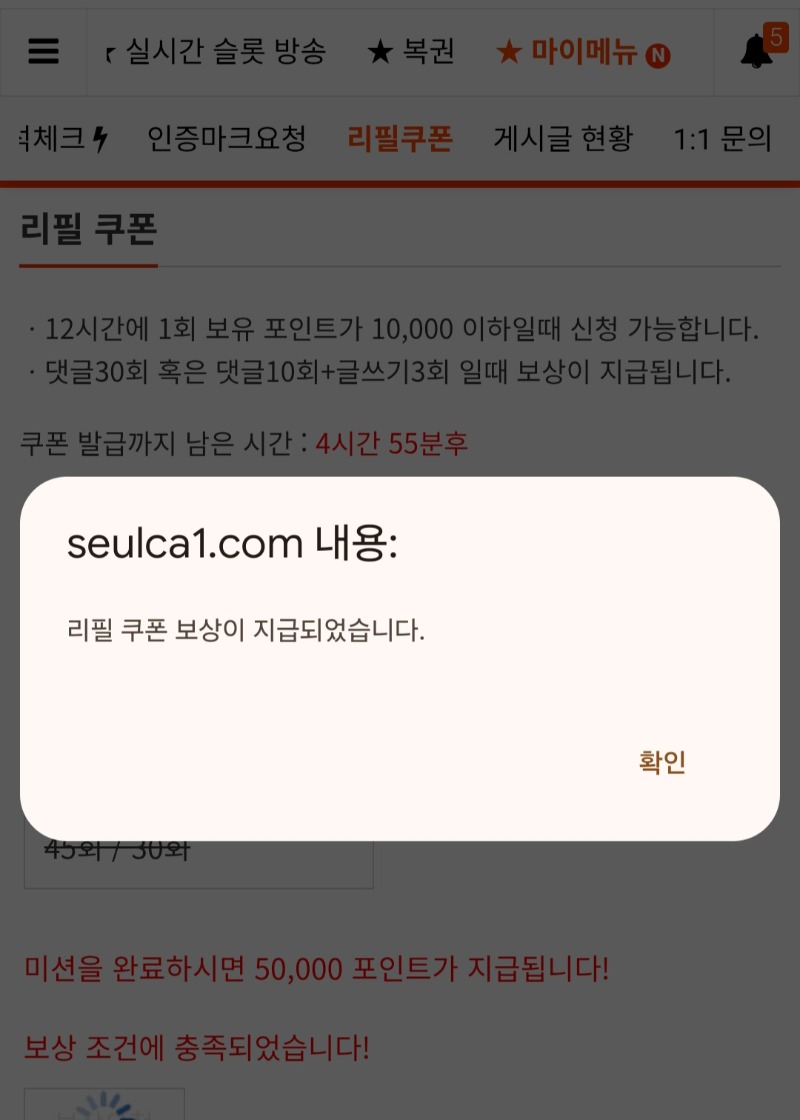
Task: Open the hamburger drawer menu
Action: (x=44, y=52)
